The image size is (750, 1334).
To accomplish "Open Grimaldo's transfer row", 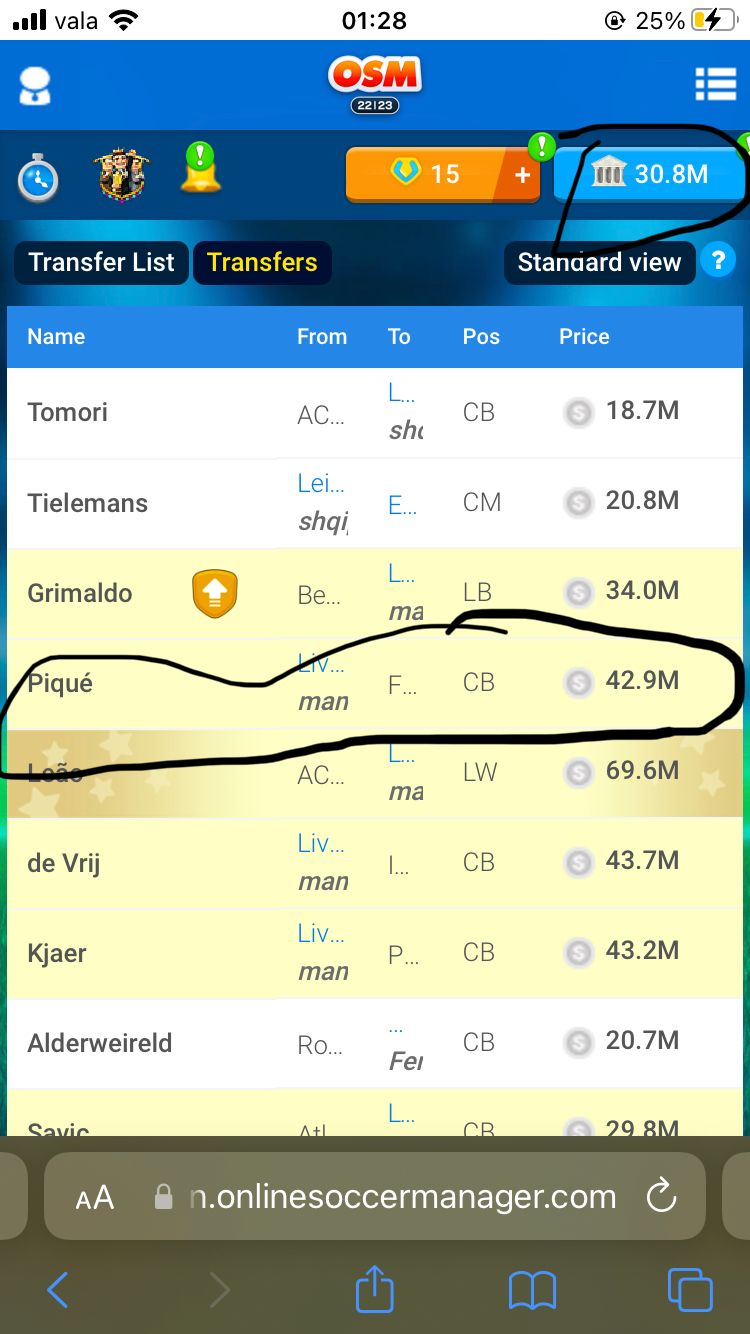I will 375,593.
